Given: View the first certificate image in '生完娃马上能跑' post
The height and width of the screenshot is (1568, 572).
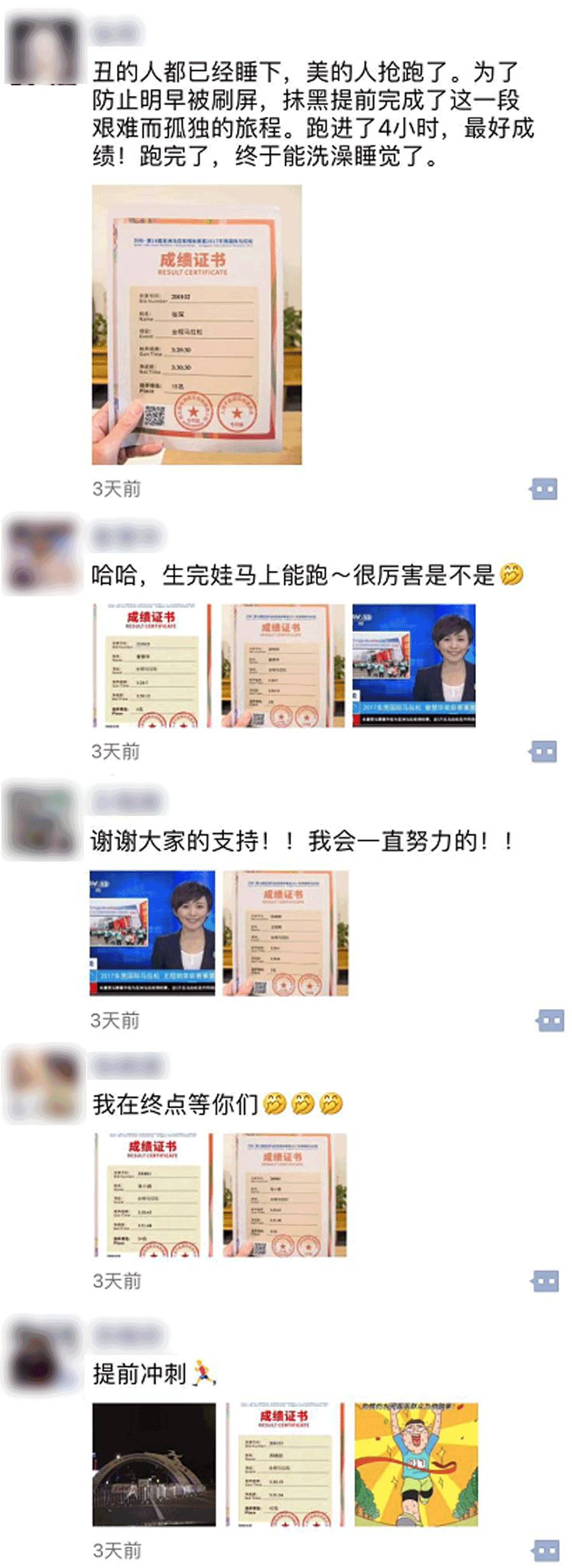Looking at the screenshot, I should click(x=153, y=665).
